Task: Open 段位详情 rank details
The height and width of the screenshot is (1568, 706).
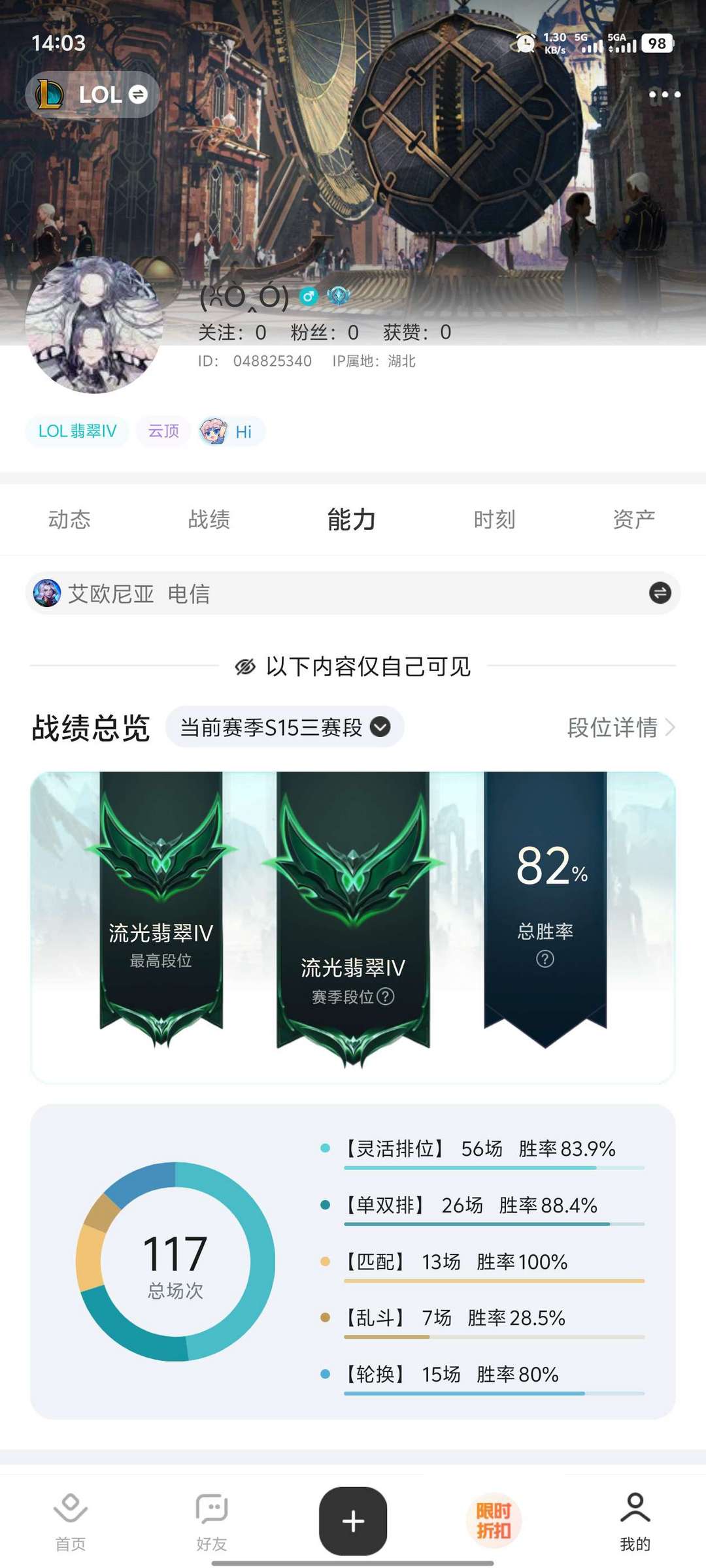Action: (620, 727)
